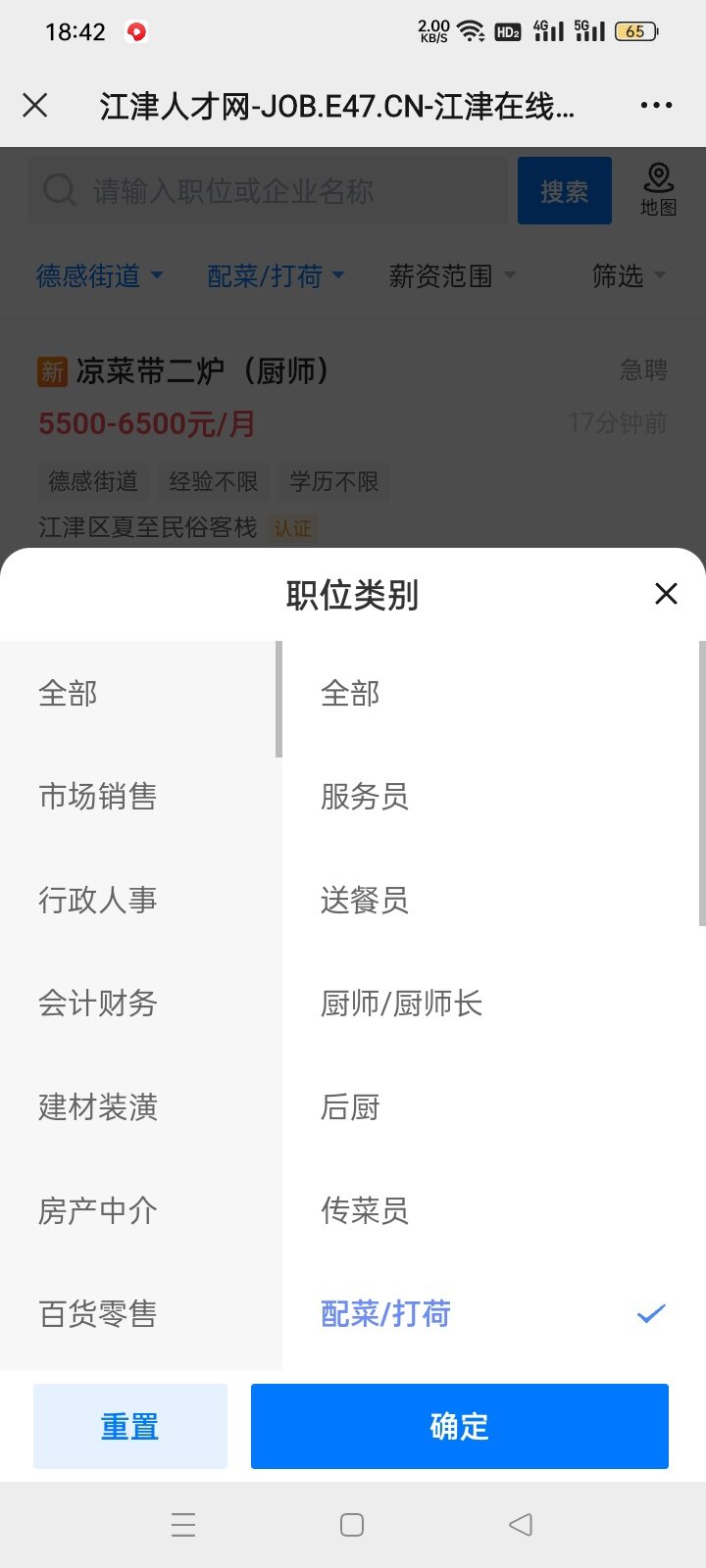Select 后厨 position
The image size is (706, 1568).
pos(350,1107)
